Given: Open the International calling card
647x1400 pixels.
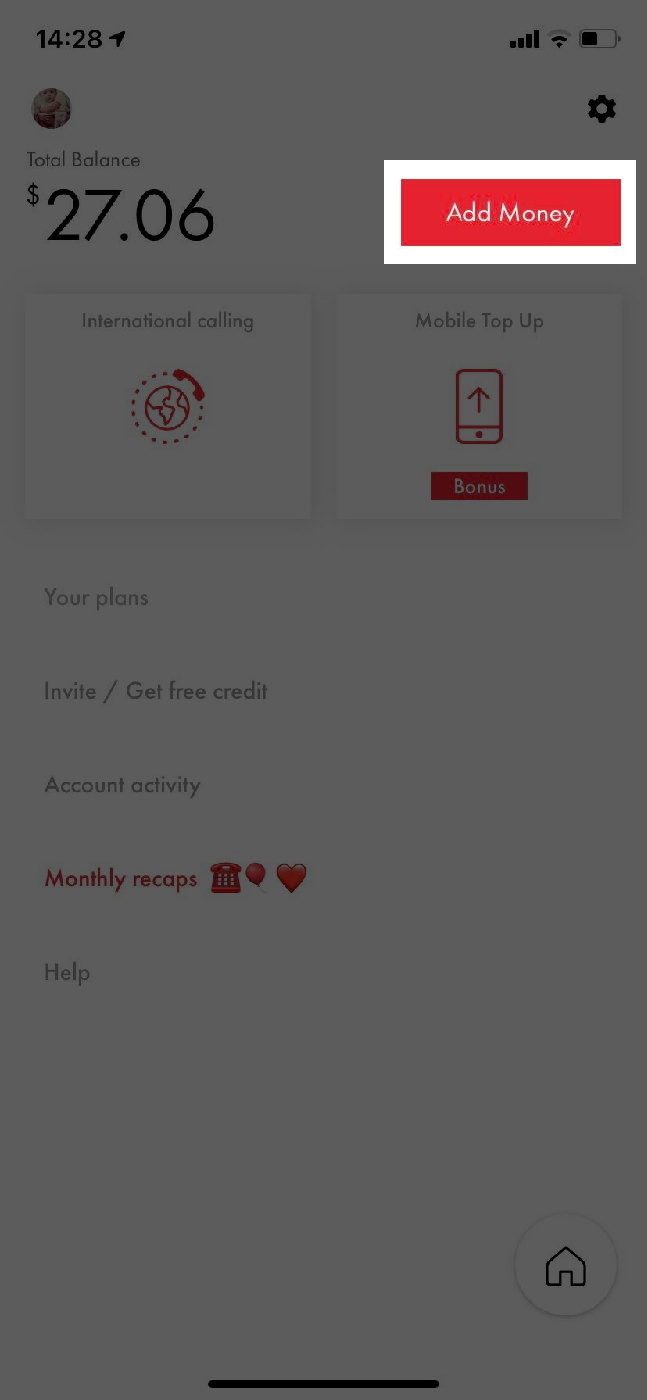Looking at the screenshot, I should tap(168, 405).
